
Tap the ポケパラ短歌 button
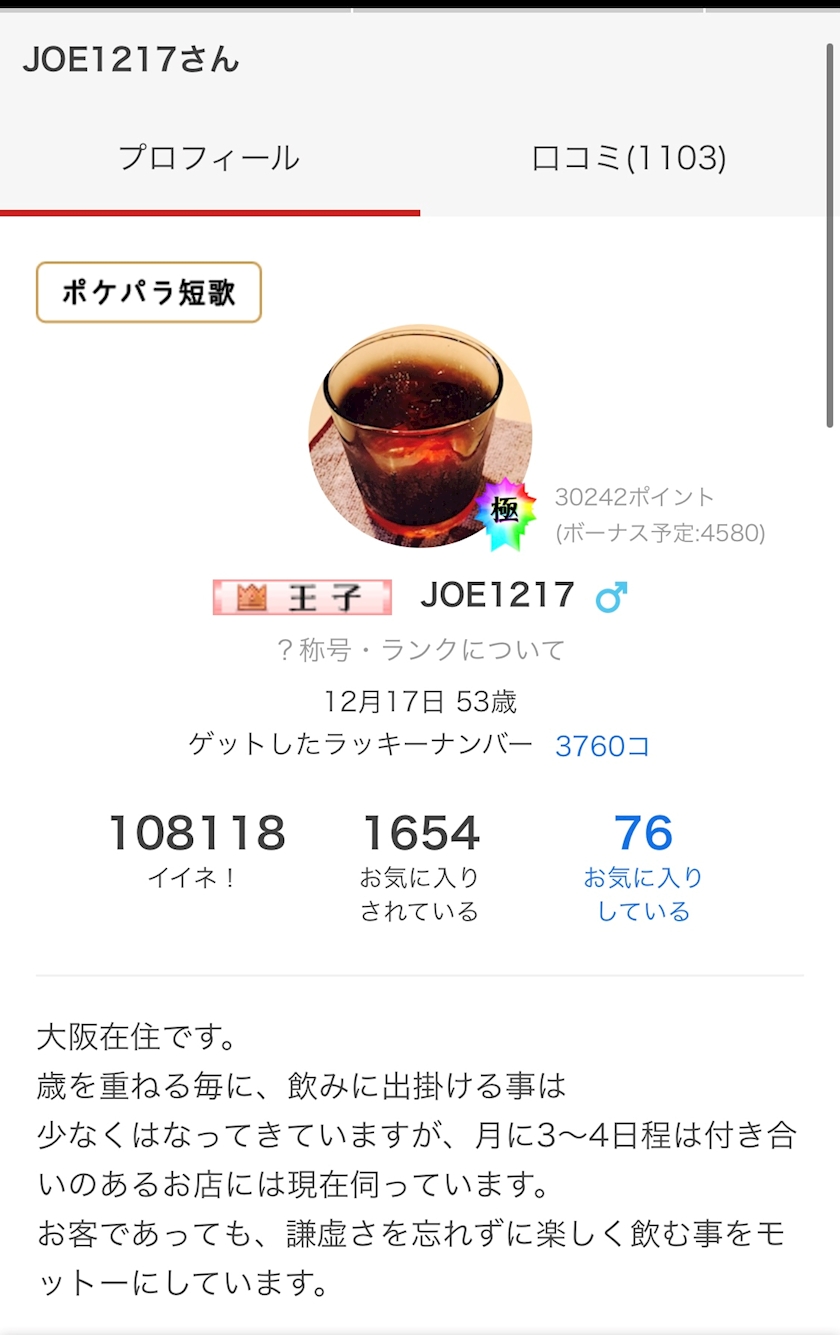click(149, 292)
